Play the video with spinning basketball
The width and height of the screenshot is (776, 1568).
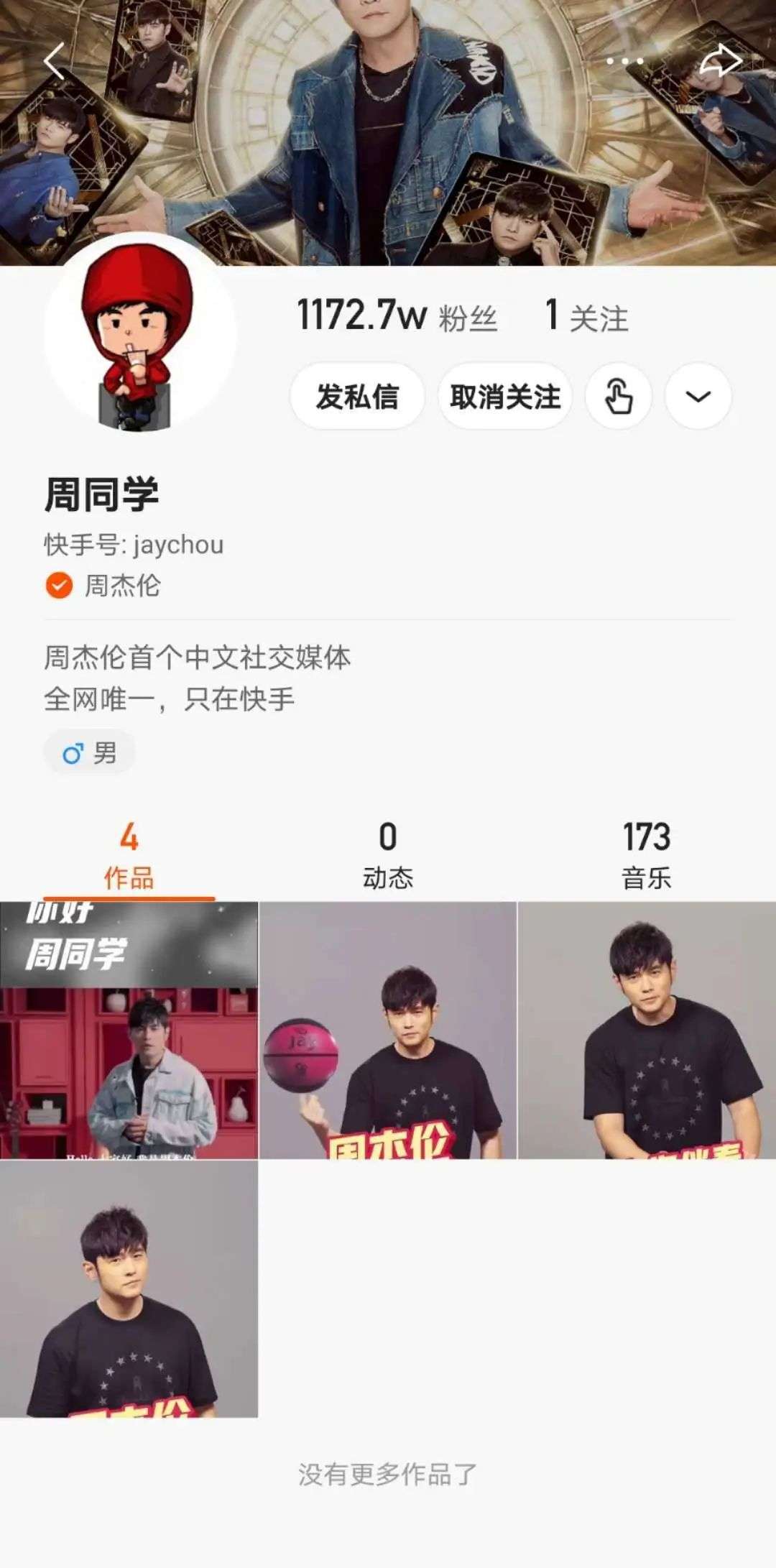(388, 1030)
